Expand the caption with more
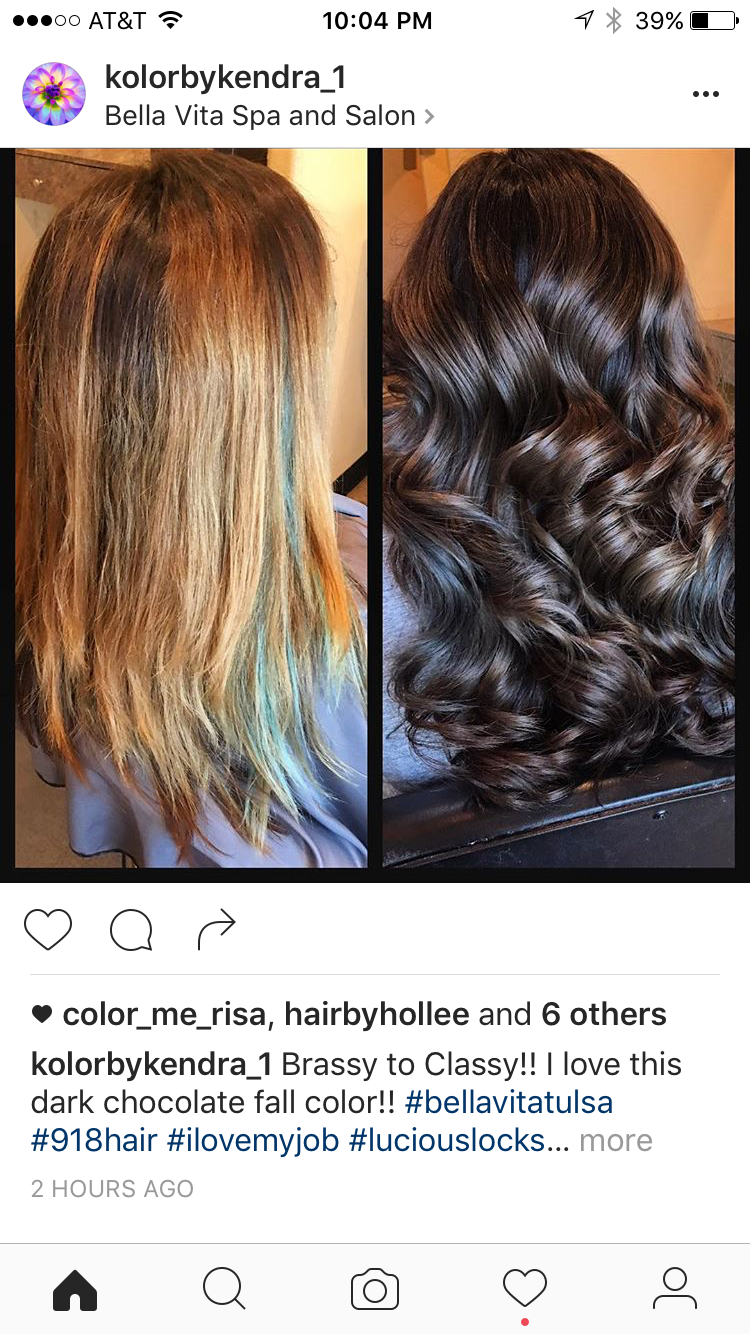 point(615,1140)
